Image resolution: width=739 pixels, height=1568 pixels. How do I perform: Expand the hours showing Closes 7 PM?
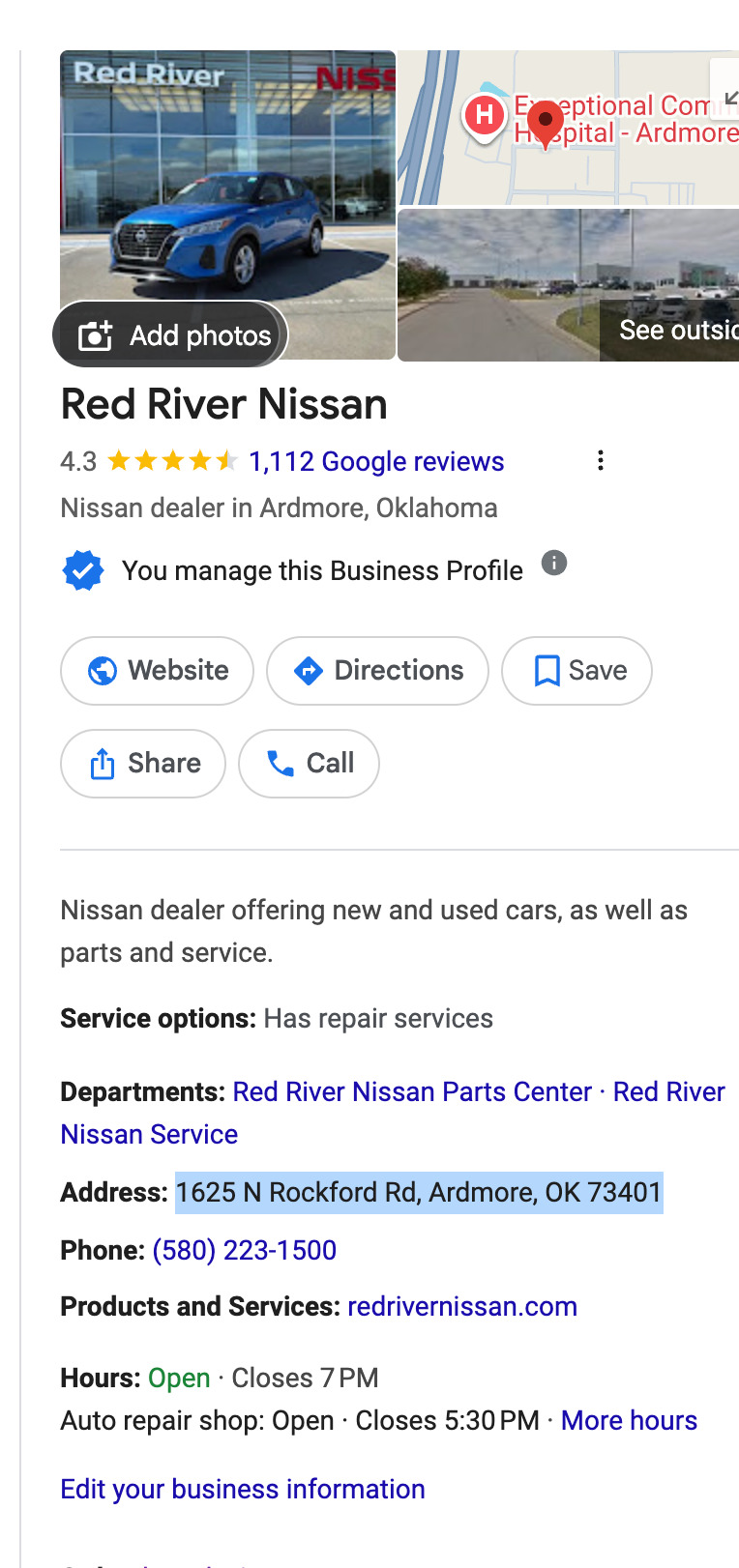pyautogui.click(x=305, y=1378)
